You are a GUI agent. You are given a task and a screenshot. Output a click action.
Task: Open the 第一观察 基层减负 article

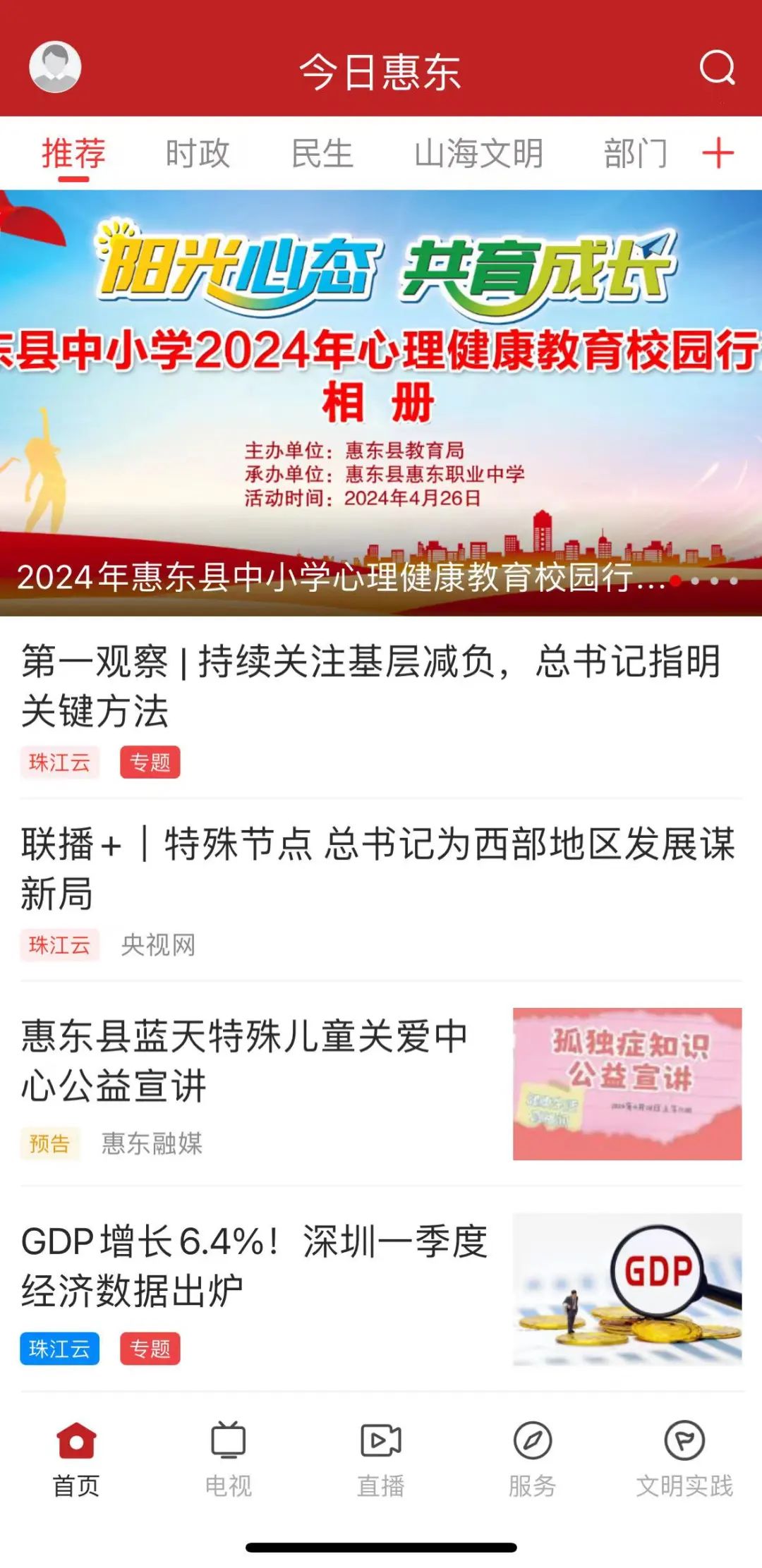pos(370,686)
